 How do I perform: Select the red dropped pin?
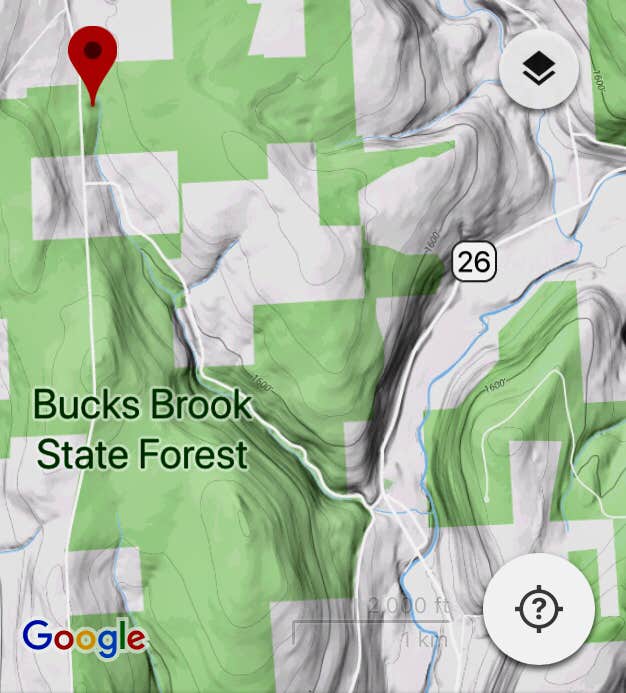click(93, 56)
